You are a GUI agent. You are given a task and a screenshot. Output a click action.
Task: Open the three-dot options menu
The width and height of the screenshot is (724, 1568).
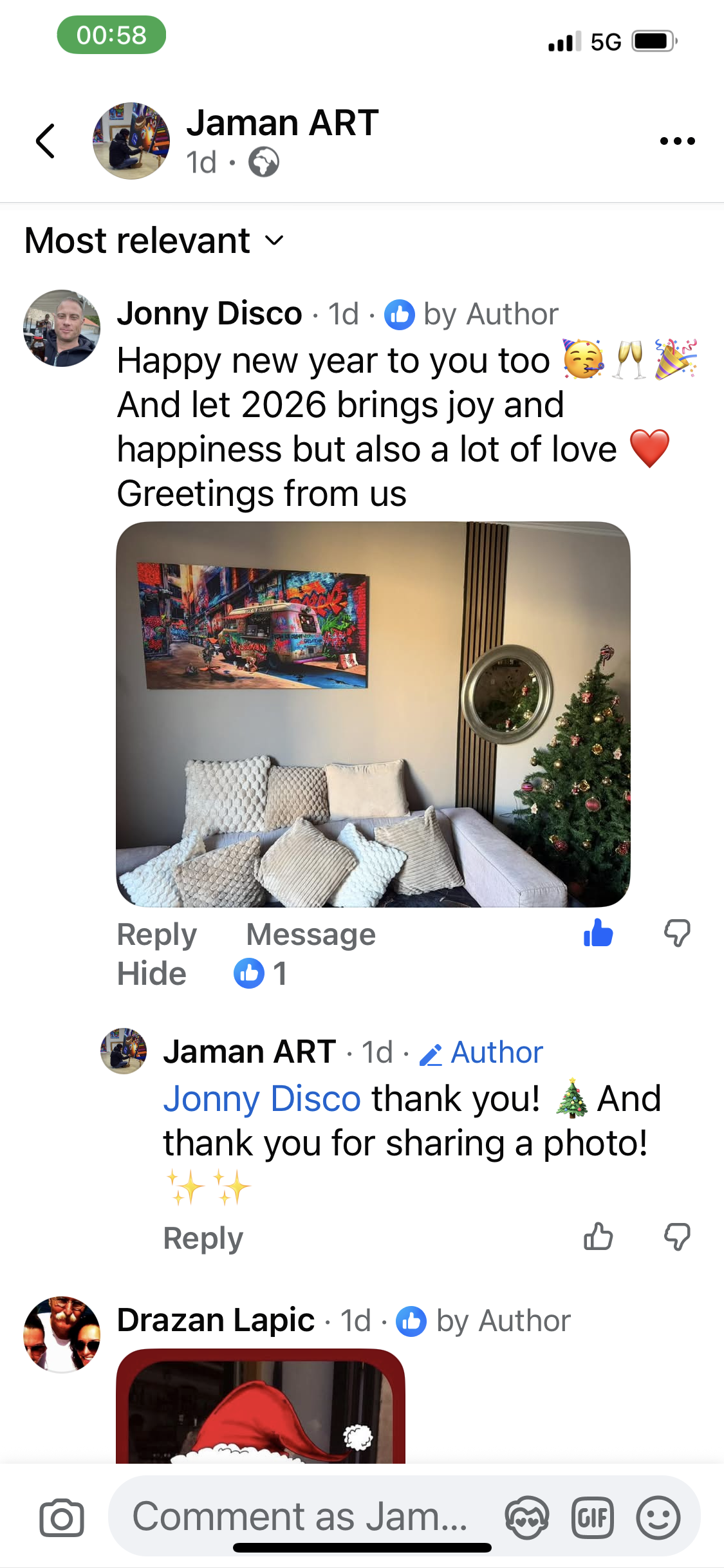pos(677,141)
